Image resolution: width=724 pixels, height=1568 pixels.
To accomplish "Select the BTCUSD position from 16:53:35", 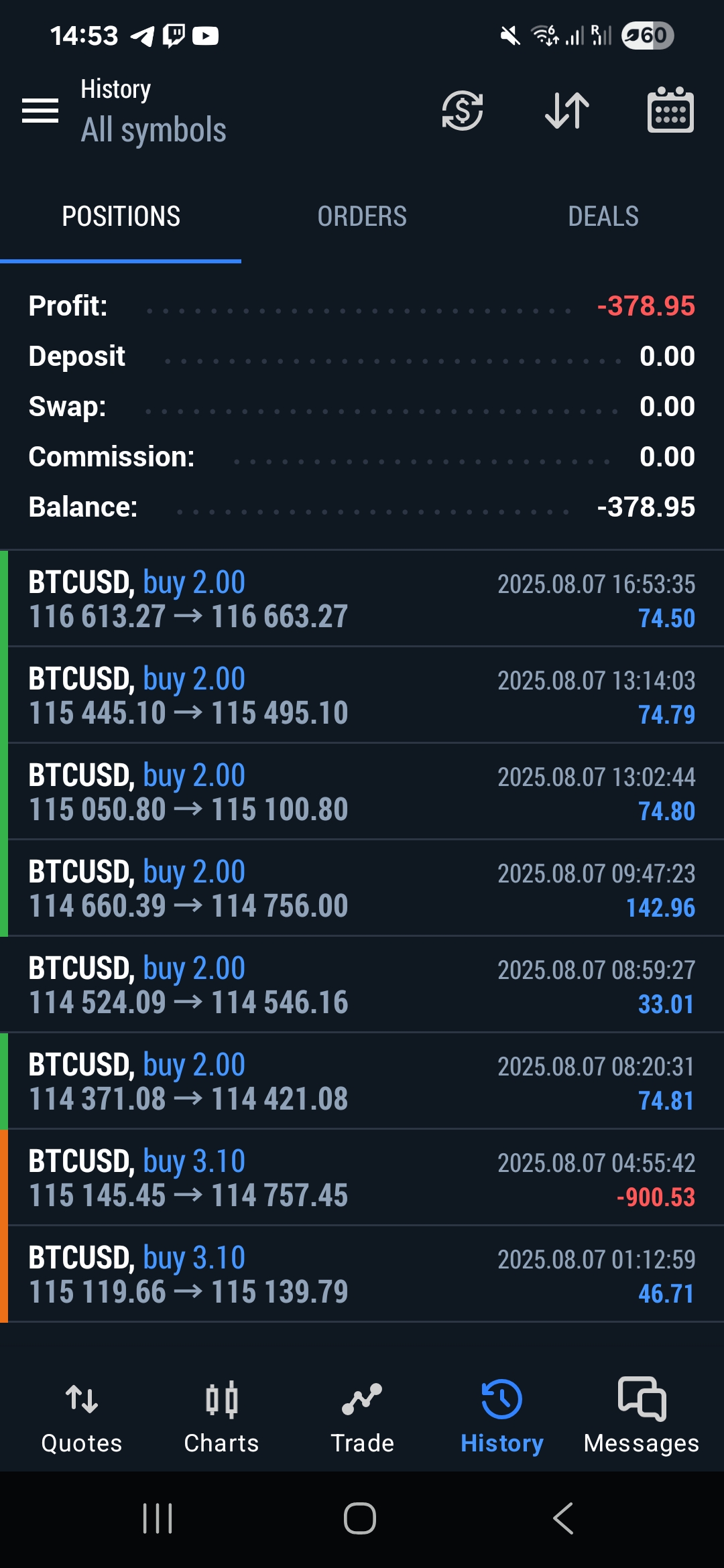I will click(362, 598).
